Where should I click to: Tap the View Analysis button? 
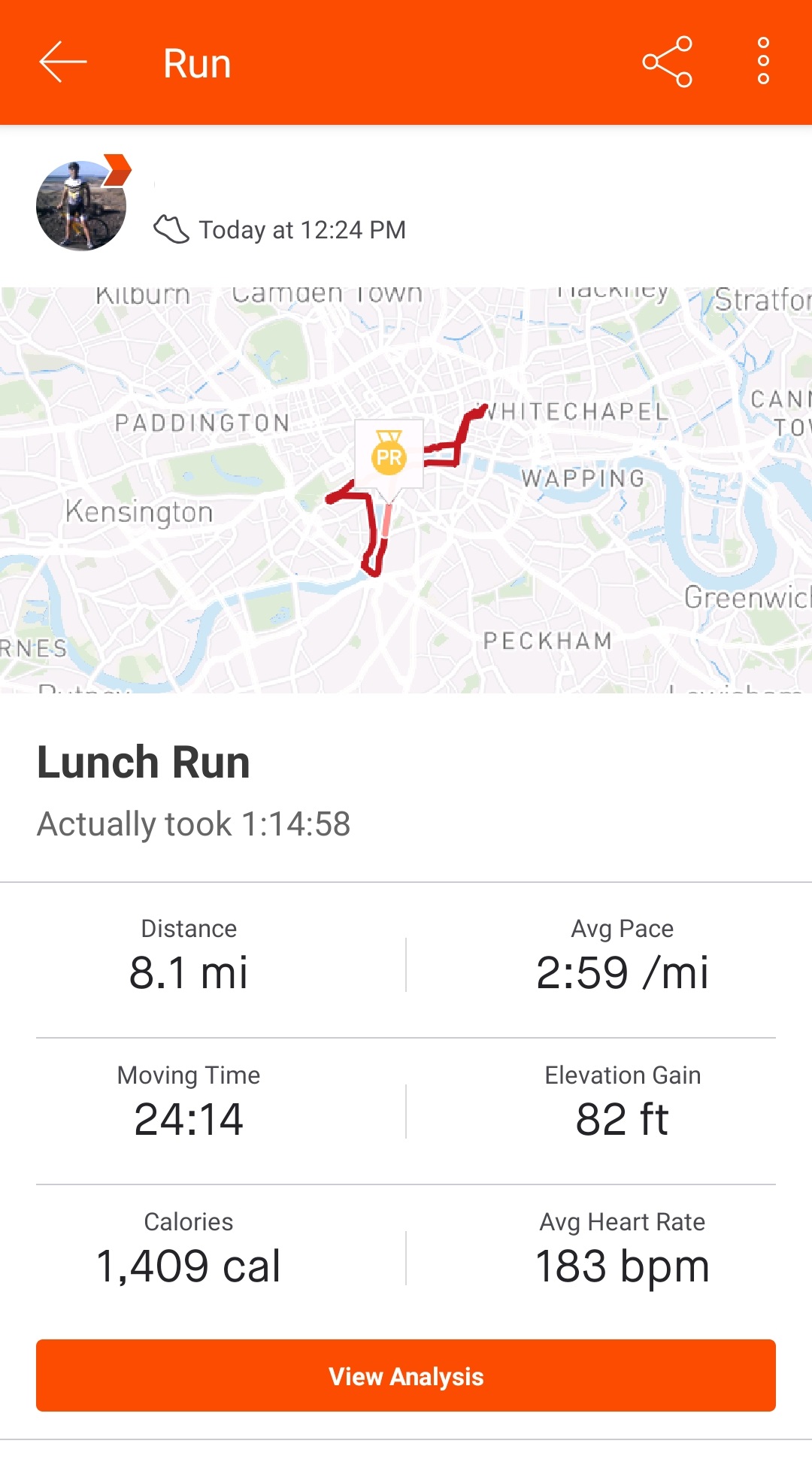coord(406,1375)
